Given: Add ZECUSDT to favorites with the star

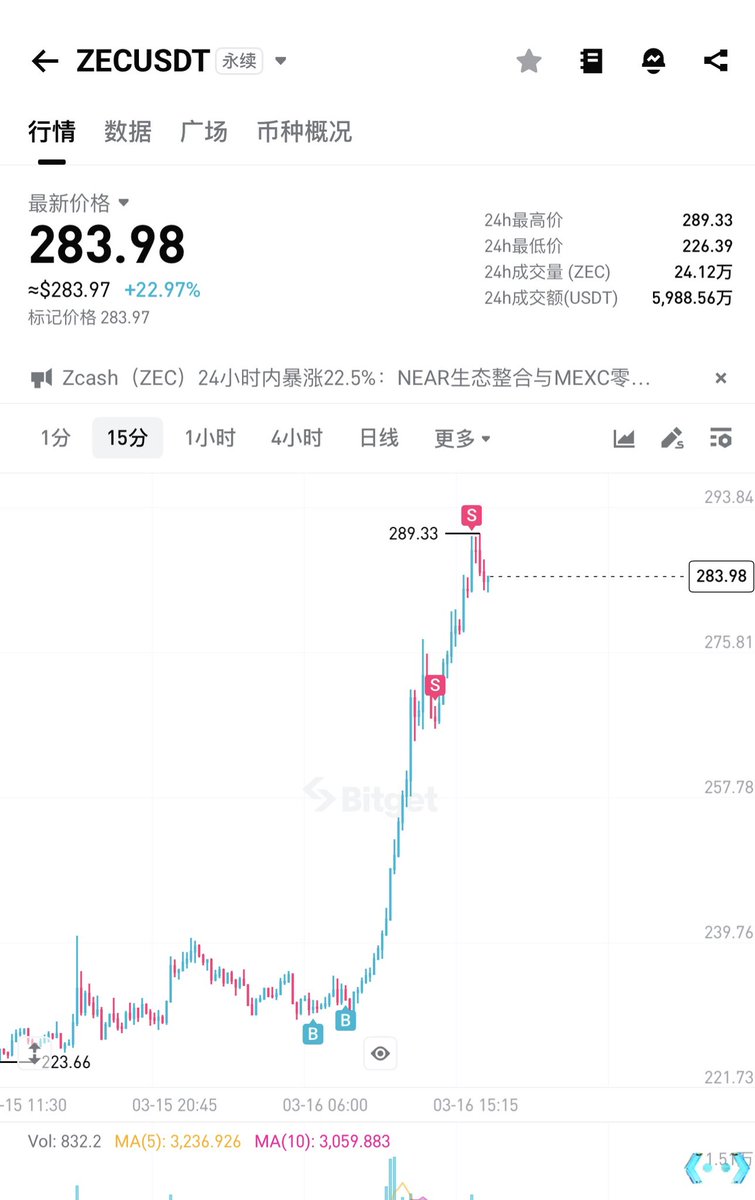Looking at the screenshot, I should point(529,62).
